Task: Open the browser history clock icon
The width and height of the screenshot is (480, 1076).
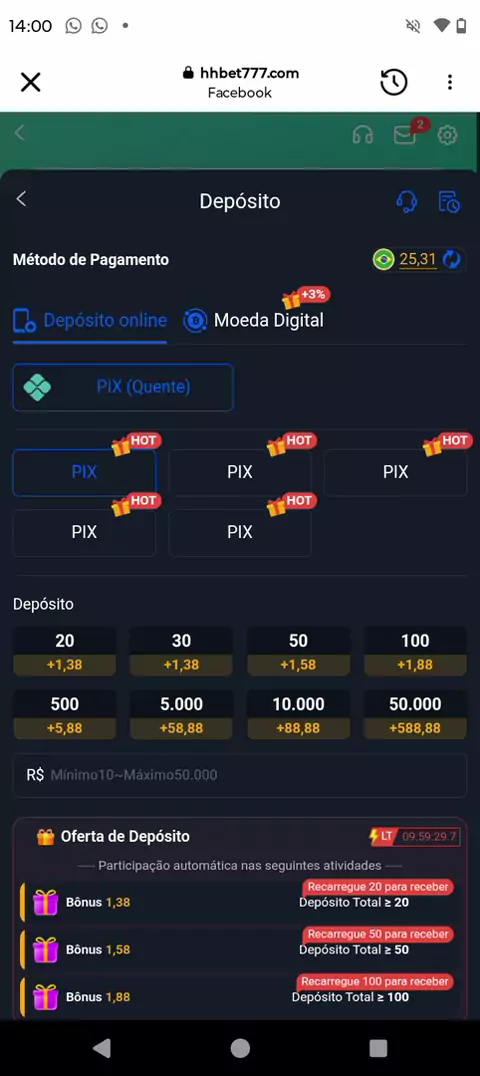Action: [394, 82]
